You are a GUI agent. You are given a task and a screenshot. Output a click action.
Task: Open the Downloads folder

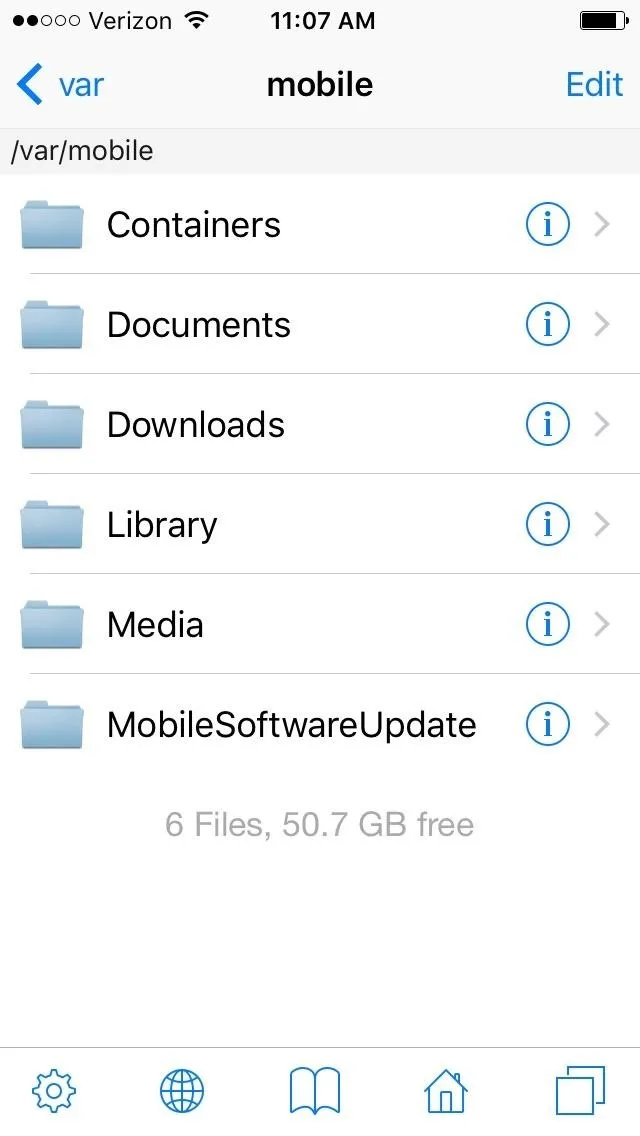[320, 424]
